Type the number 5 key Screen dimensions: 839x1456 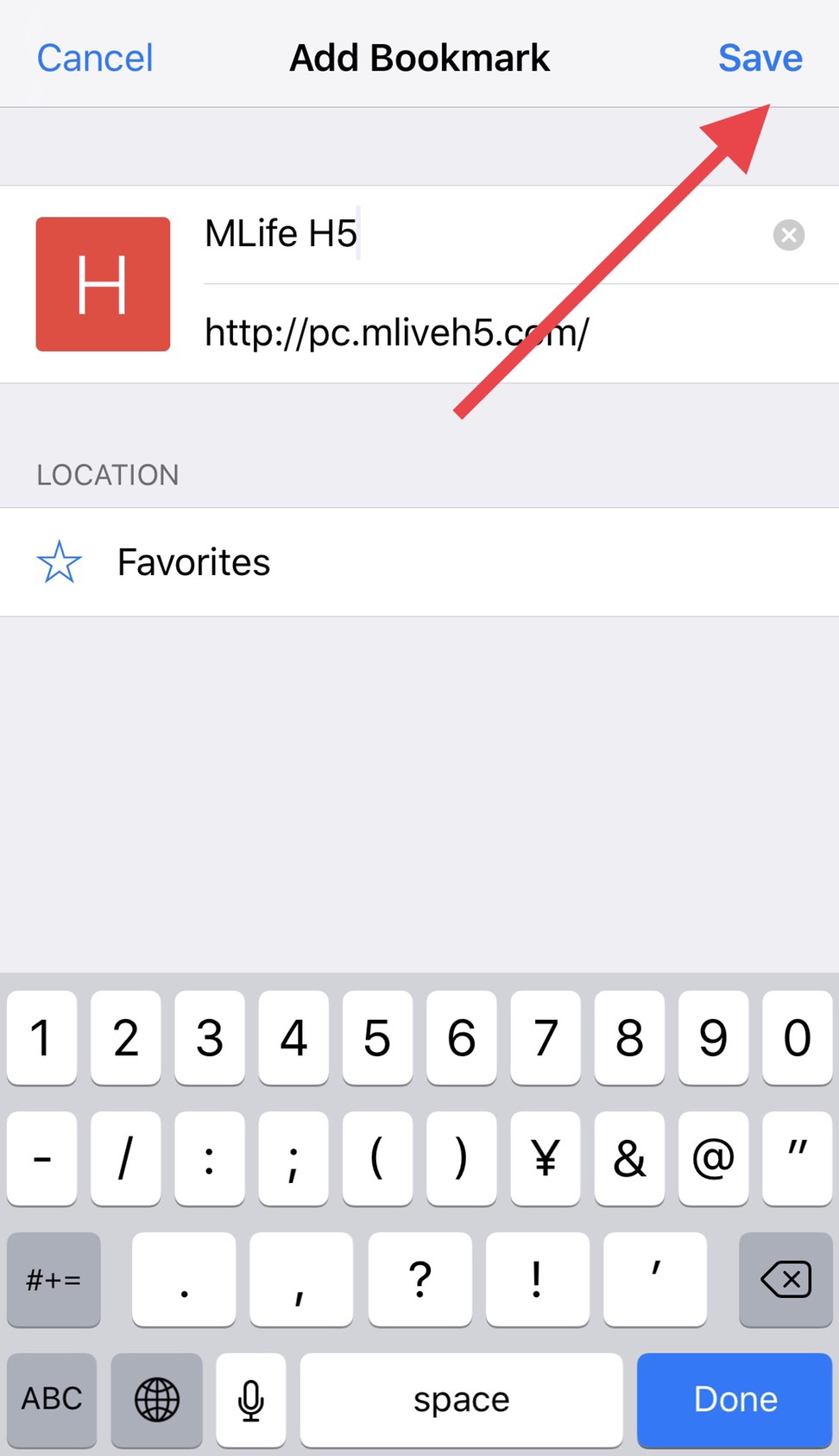[x=377, y=1037]
